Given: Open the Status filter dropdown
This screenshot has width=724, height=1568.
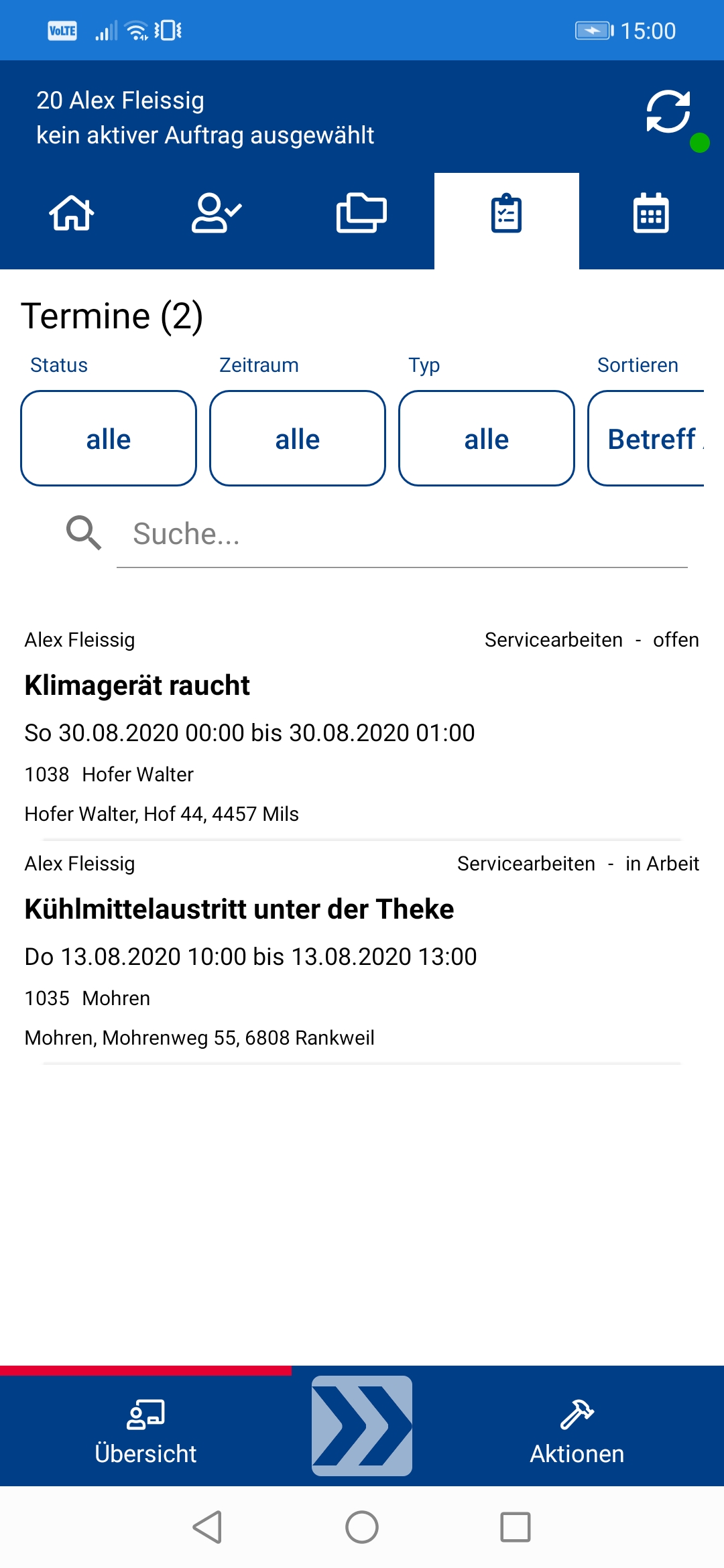Looking at the screenshot, I should pos(109,438).
